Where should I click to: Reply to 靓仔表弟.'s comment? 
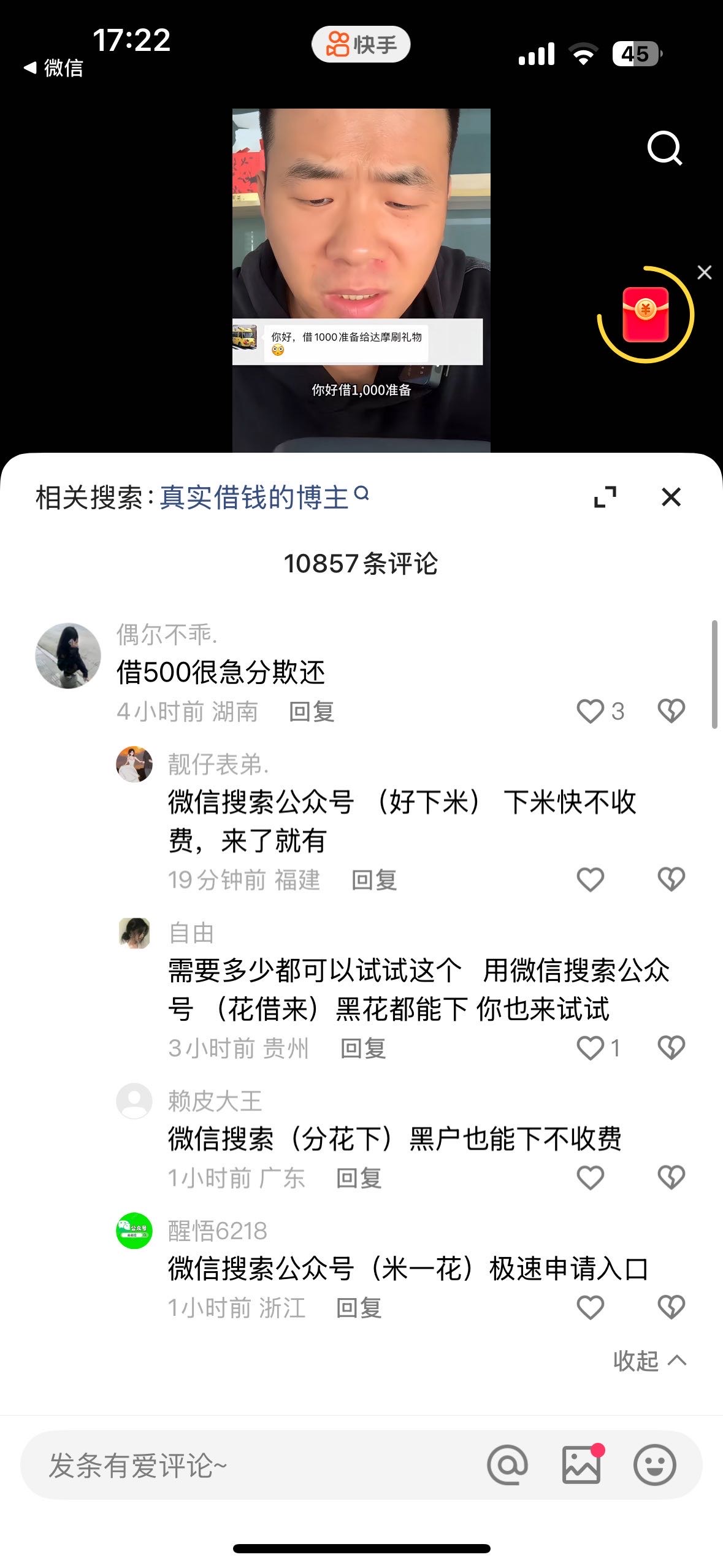(374, 880)
